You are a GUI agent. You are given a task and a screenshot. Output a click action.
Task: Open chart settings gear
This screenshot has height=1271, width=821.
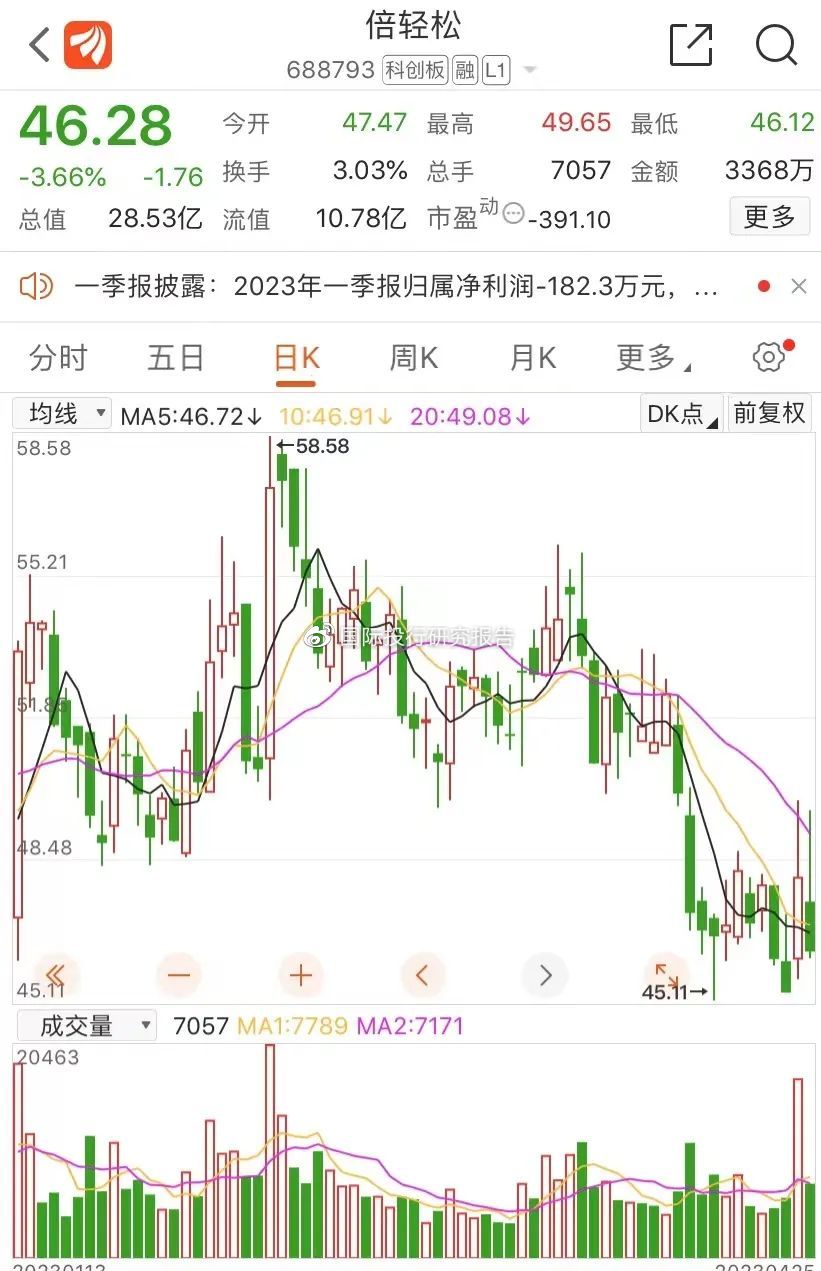tap(769, 357)
